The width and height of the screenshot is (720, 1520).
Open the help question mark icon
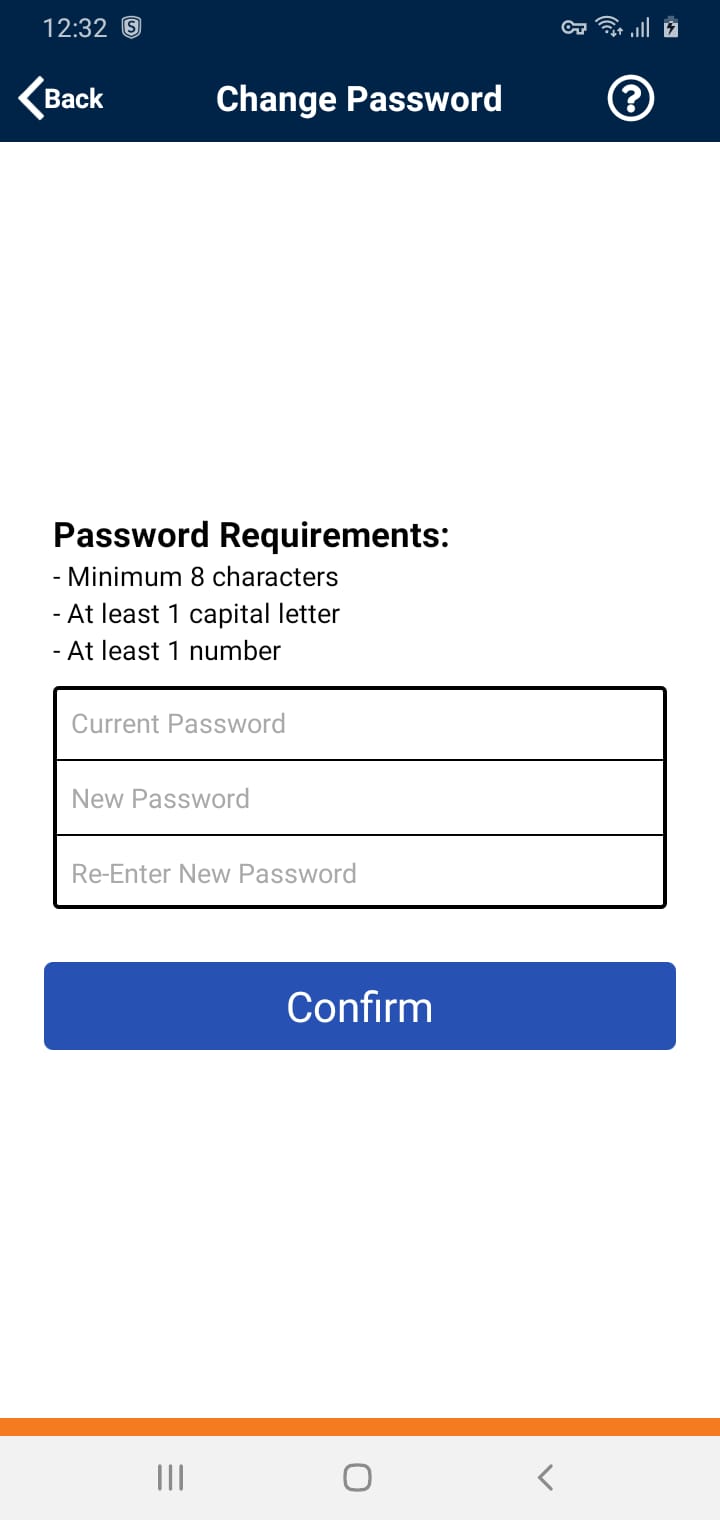(x=630, y=98)
